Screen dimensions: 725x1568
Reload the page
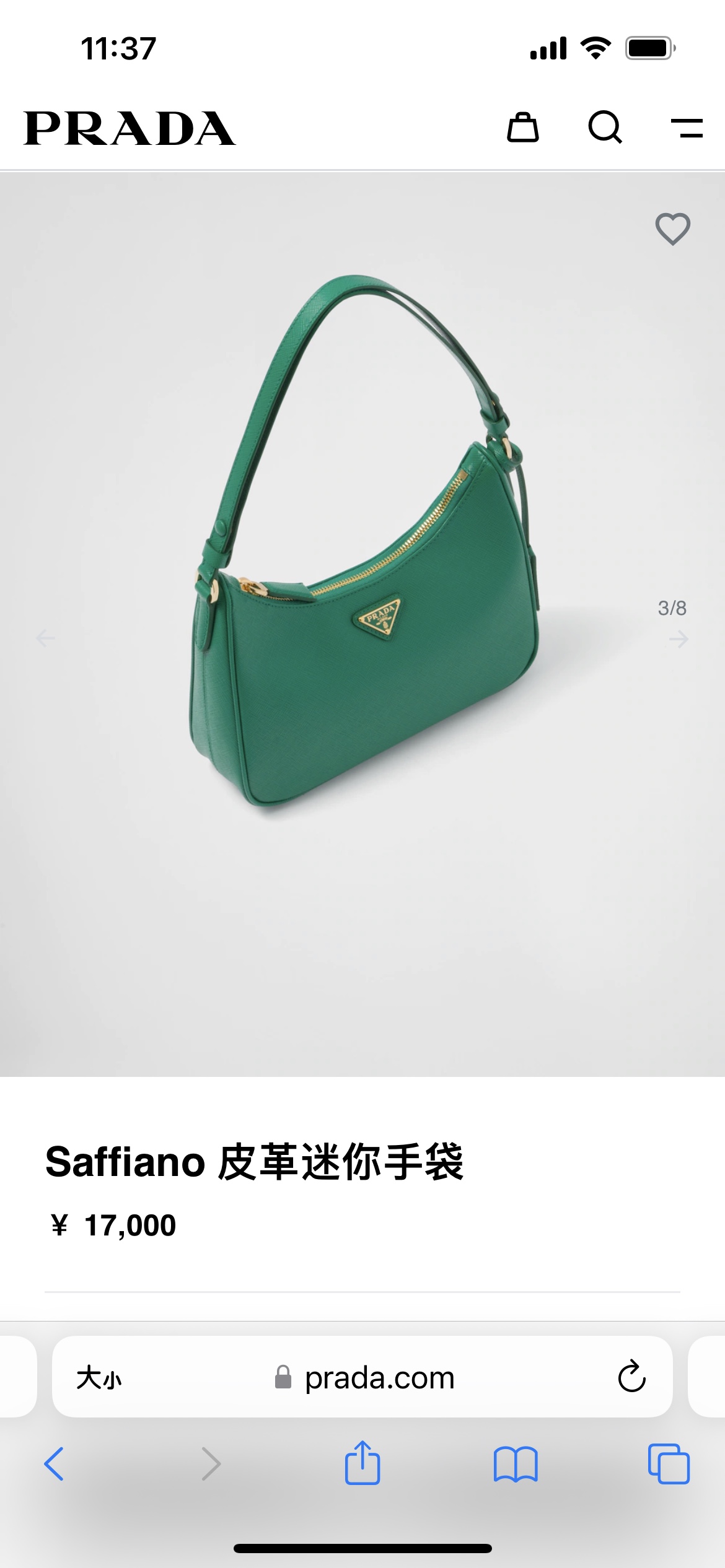click(631, 1377)
